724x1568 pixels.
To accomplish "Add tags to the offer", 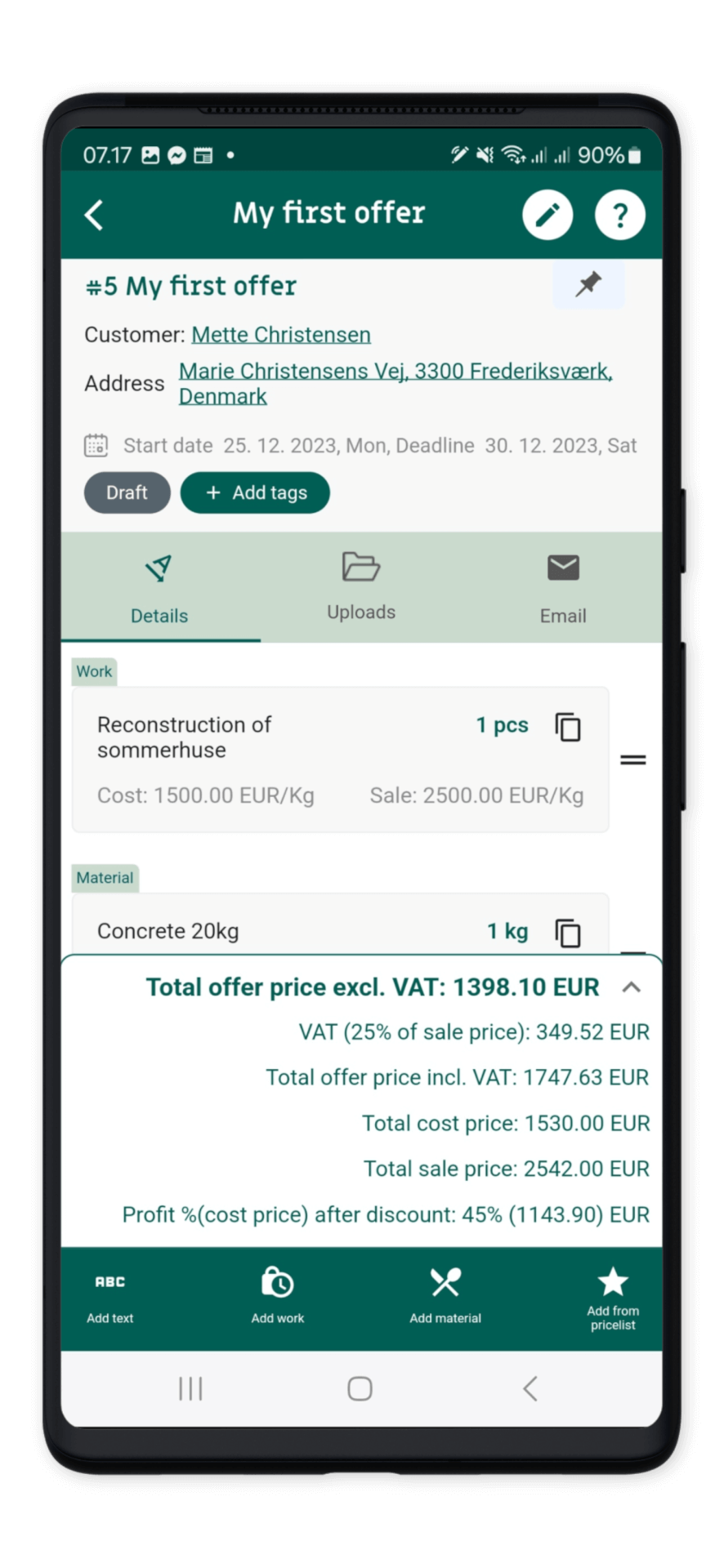I will click(x=255, y=492).
